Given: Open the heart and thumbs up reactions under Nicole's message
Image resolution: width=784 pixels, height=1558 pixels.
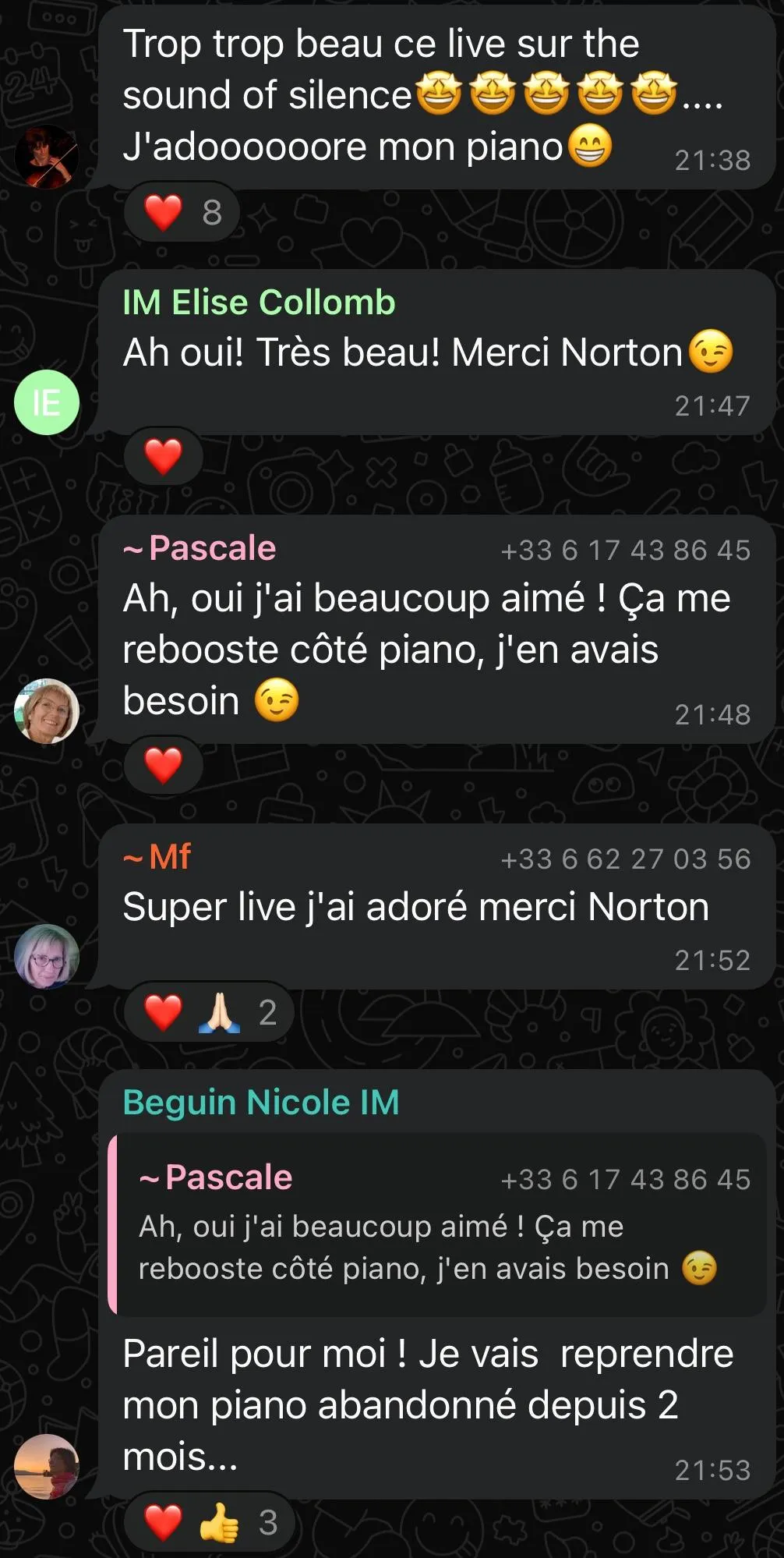Looking at the screenshot, I should tap(209, 1522).
